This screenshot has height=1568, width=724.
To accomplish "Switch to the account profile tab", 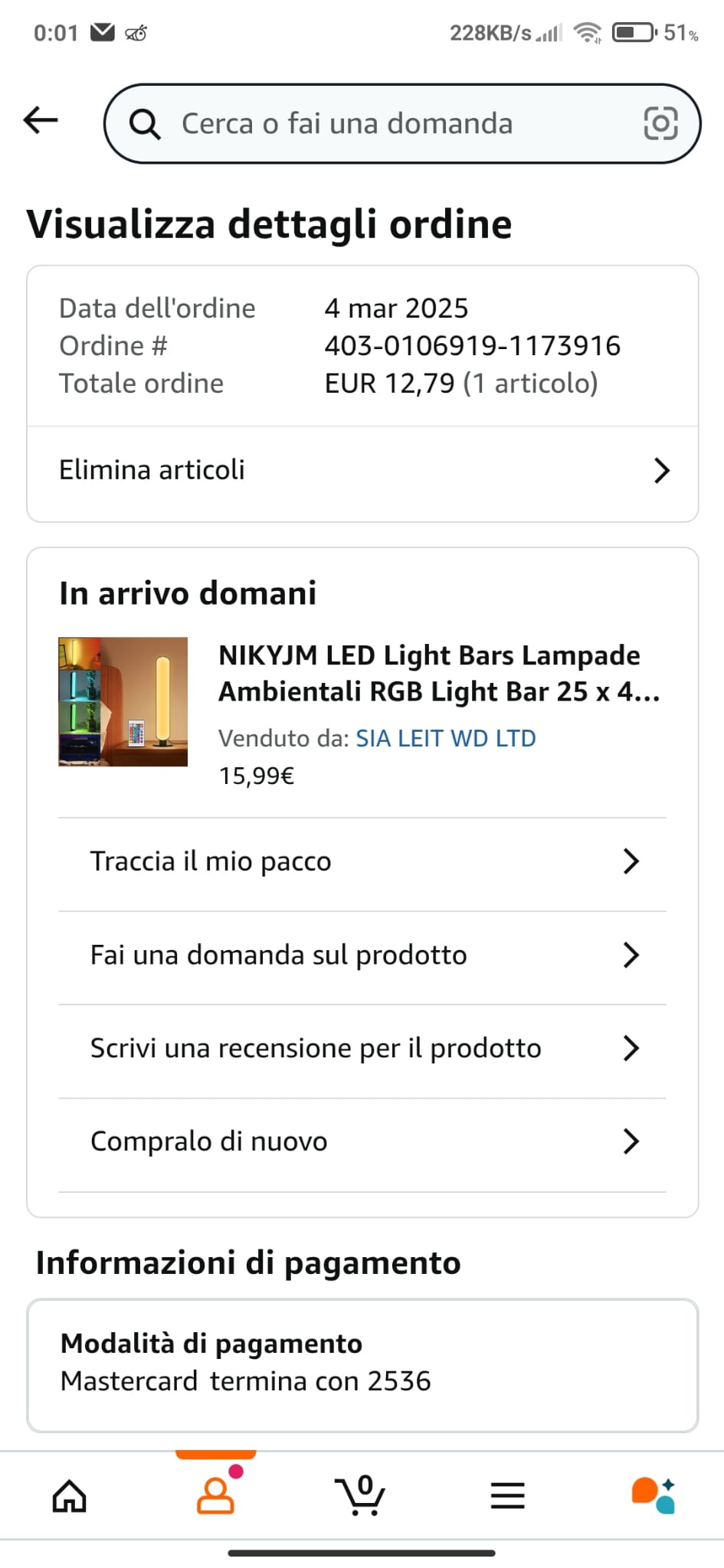I will [x=215, y=1494].
